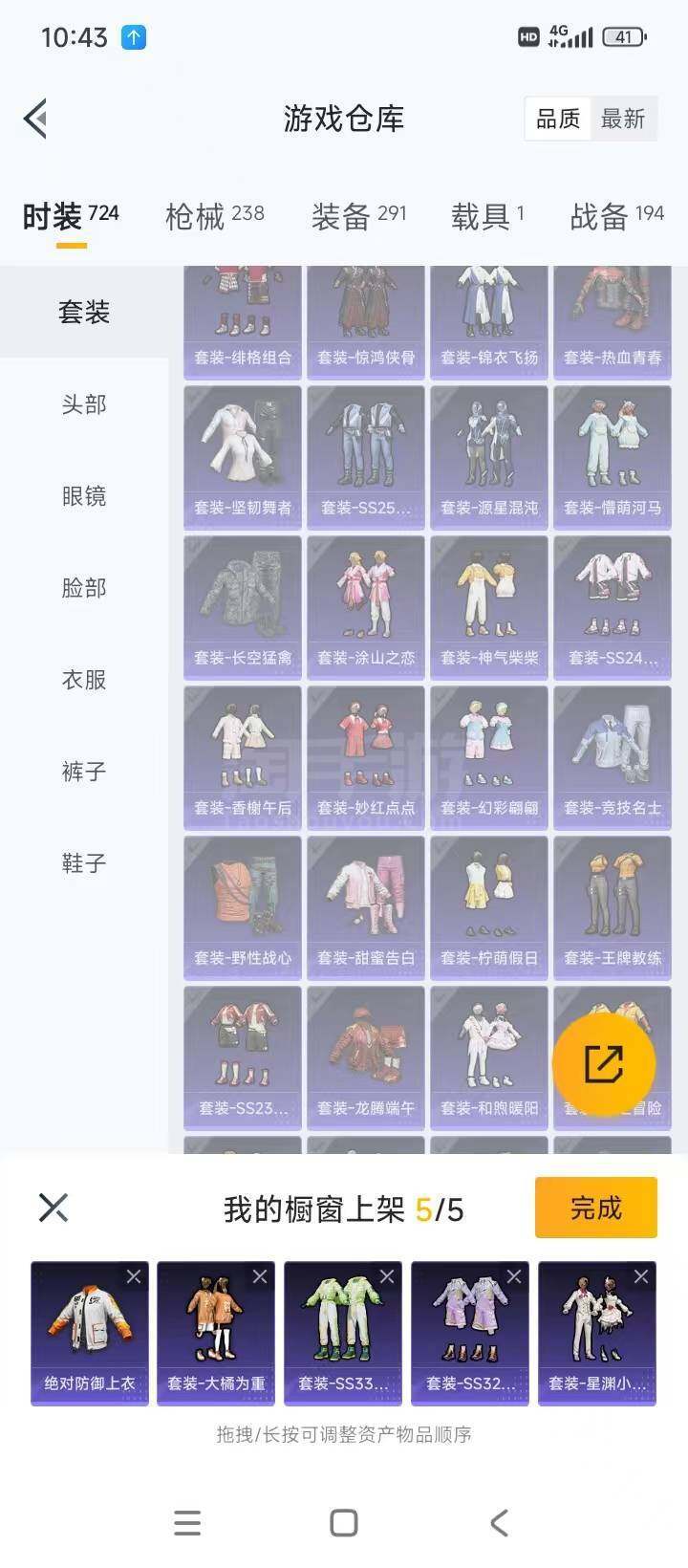
Task: Go back using the top-left arrow
Action: (x=36, y=120)
